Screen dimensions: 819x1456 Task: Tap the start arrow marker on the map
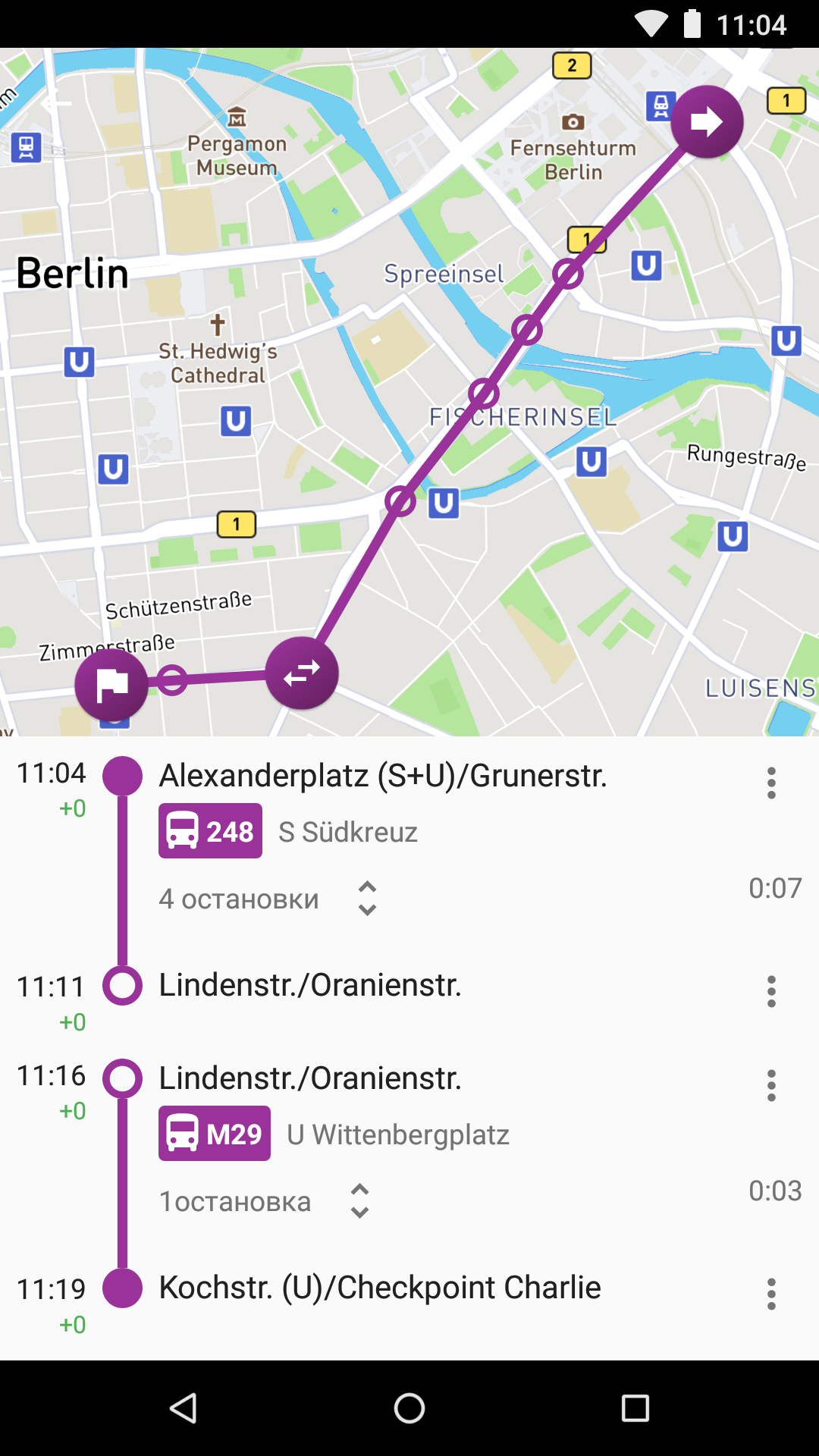707,121
